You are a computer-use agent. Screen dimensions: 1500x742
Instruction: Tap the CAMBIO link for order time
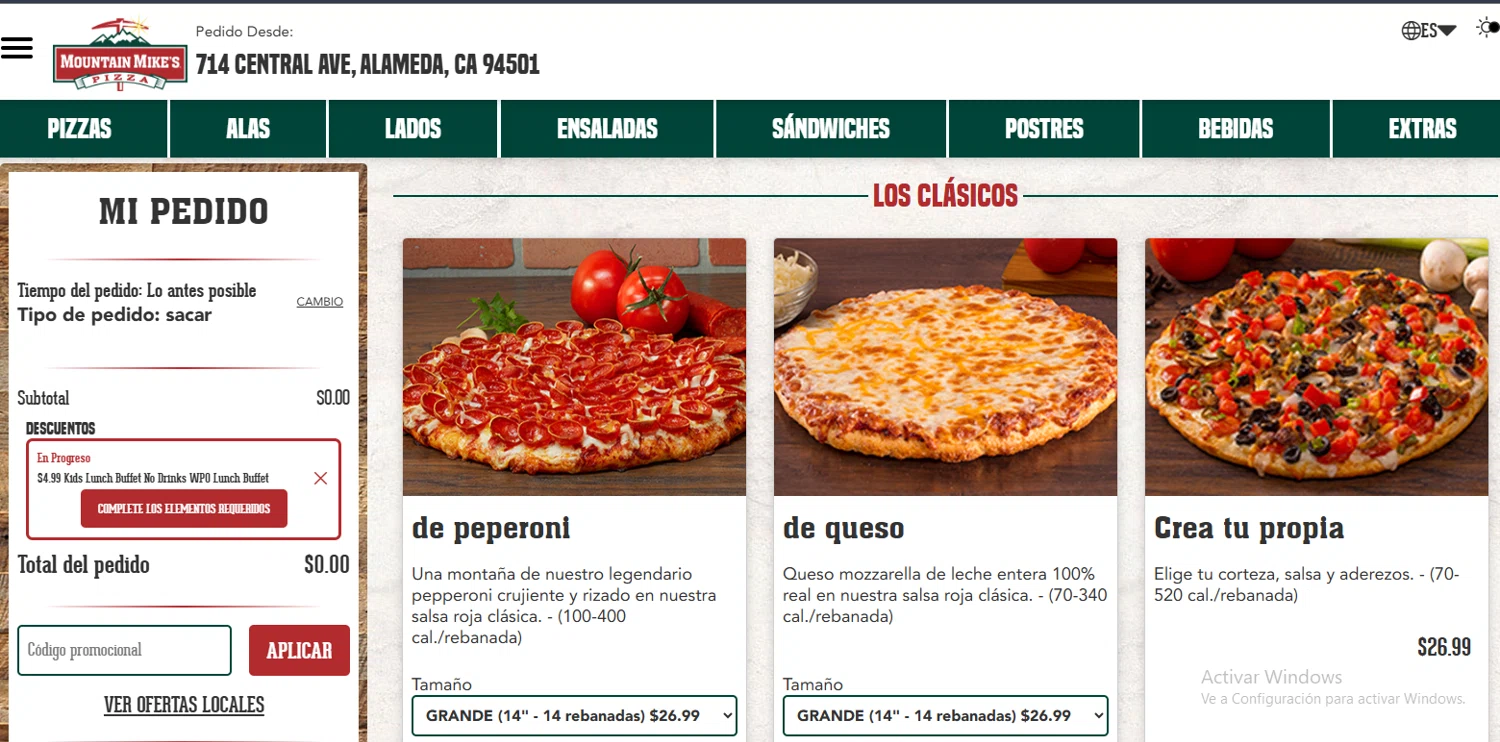pos(319,302)
